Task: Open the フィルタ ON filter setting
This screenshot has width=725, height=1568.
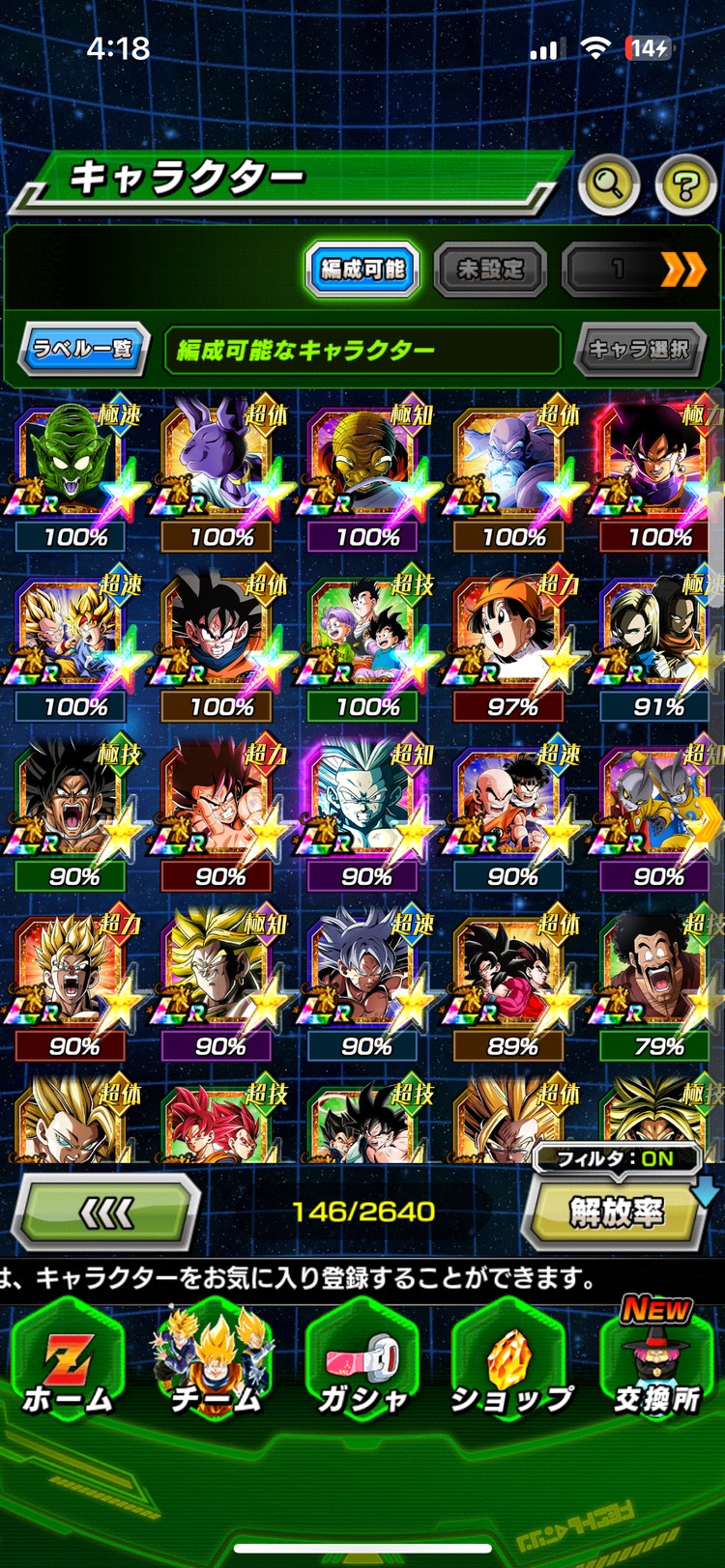Action: [x=616, y=1157]
